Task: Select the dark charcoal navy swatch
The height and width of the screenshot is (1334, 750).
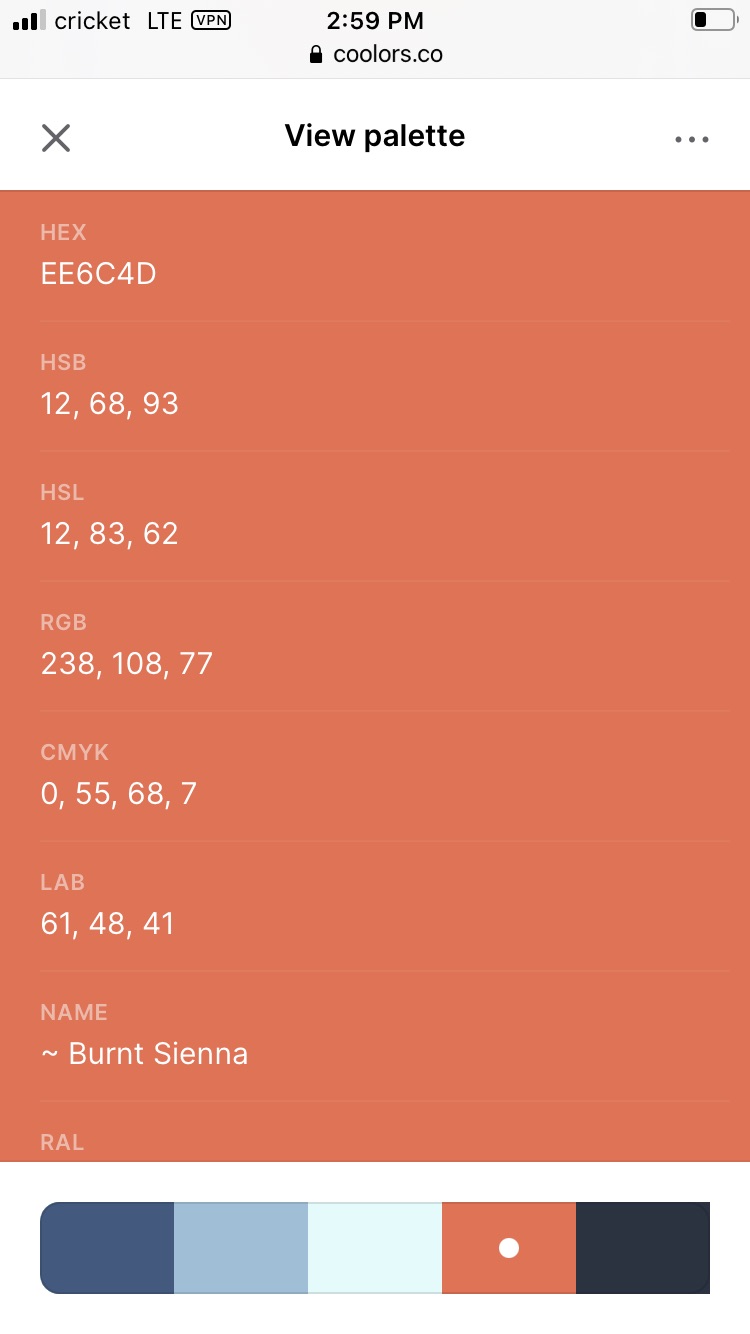Action: tap(642, 1248)
